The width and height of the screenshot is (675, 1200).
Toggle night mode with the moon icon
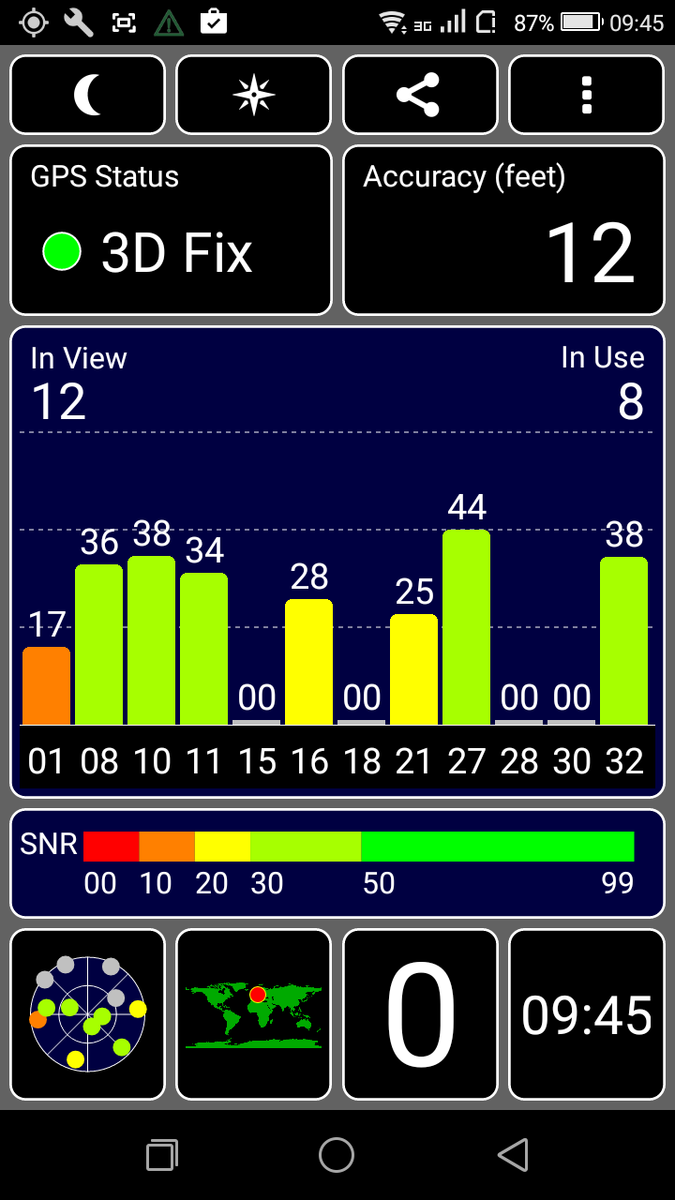pos(88,95)
